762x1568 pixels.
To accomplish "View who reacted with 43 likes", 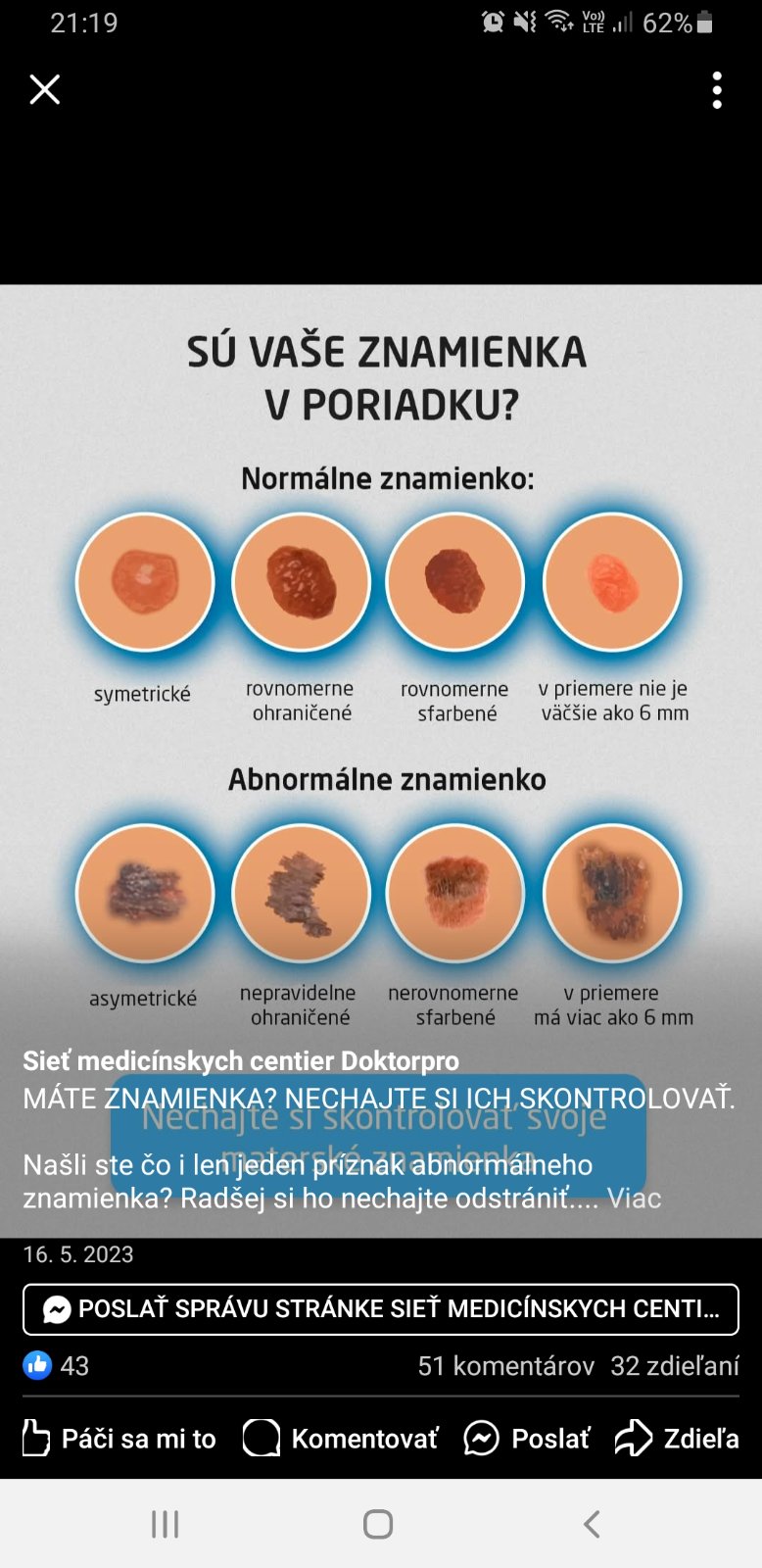I will point(57,1365).
